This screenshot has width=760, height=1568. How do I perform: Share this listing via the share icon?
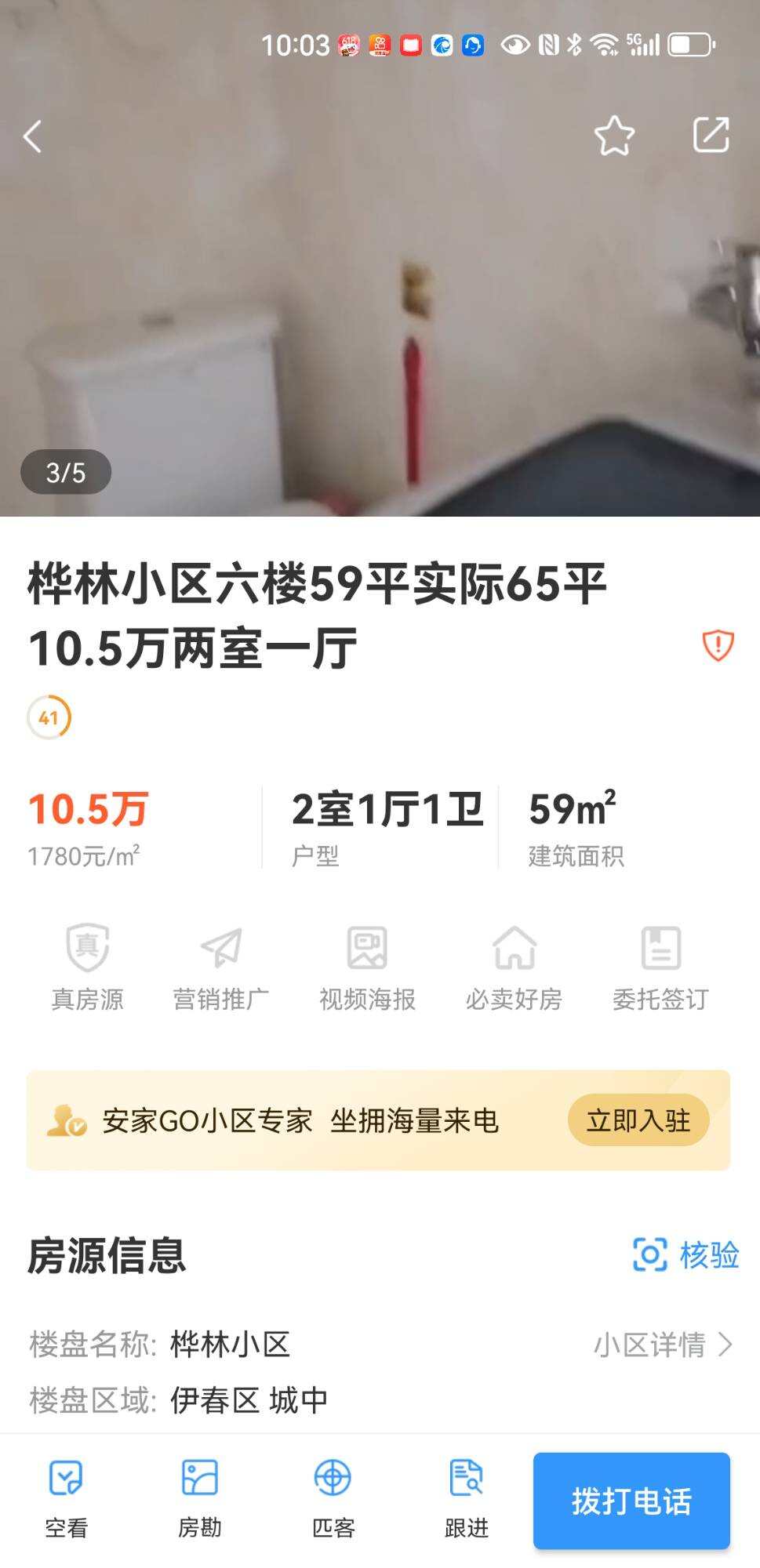(711, 135)
